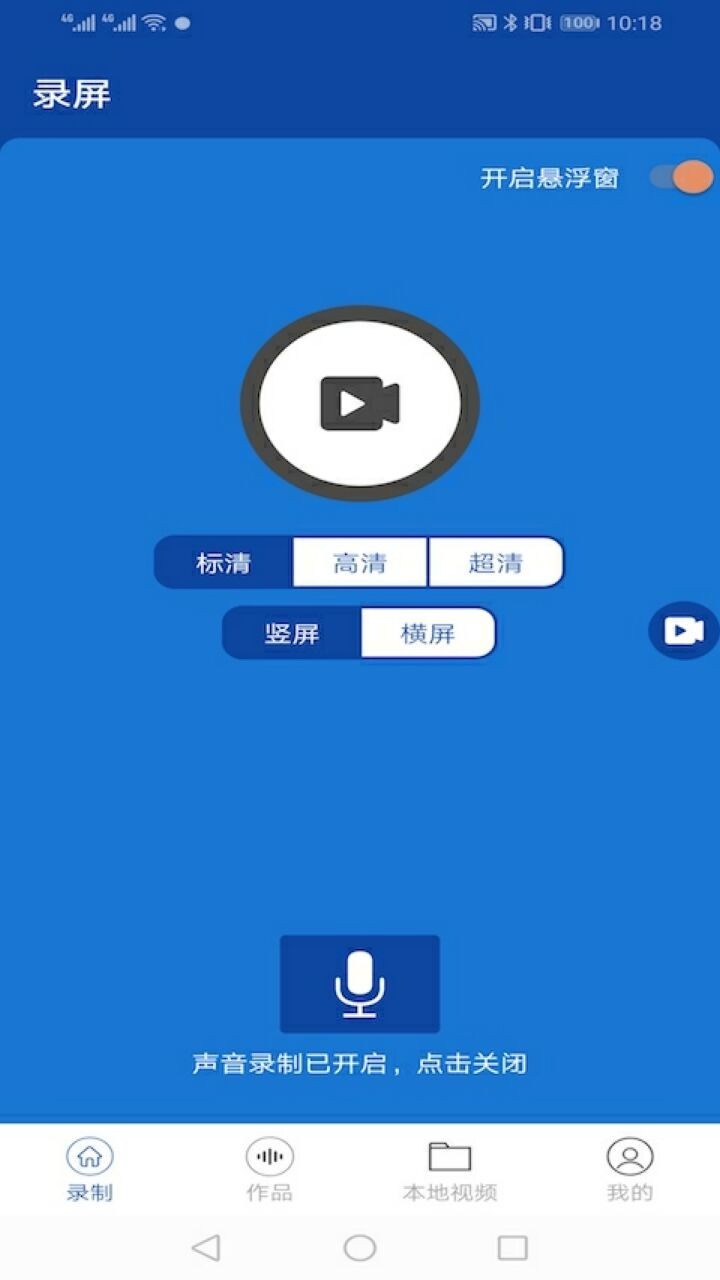
Task: Tap the microphone icon to disable audio recording
Action: pyautogui.click(x=360, y=984)
